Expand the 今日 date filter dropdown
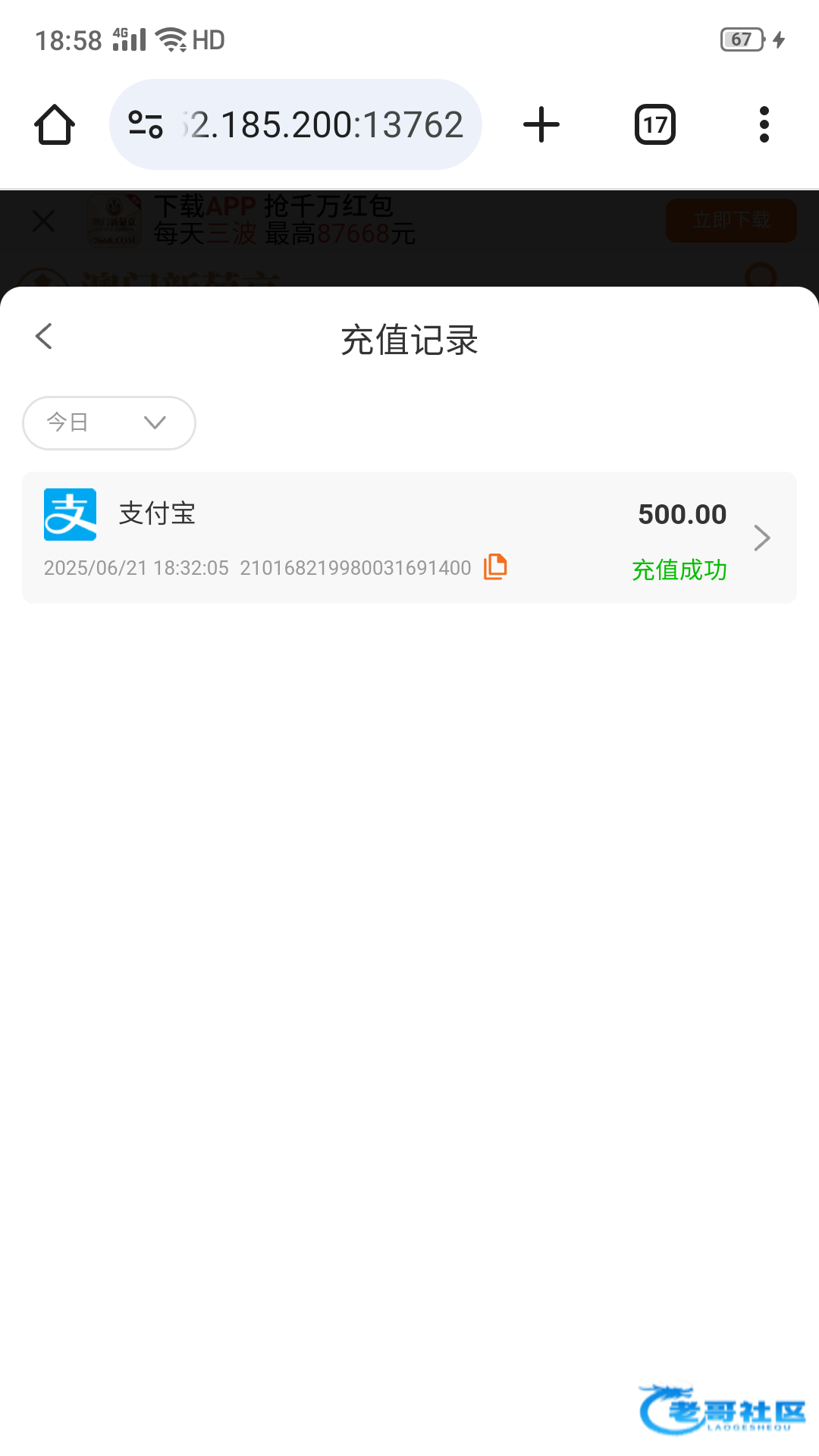 pos(109,422)
